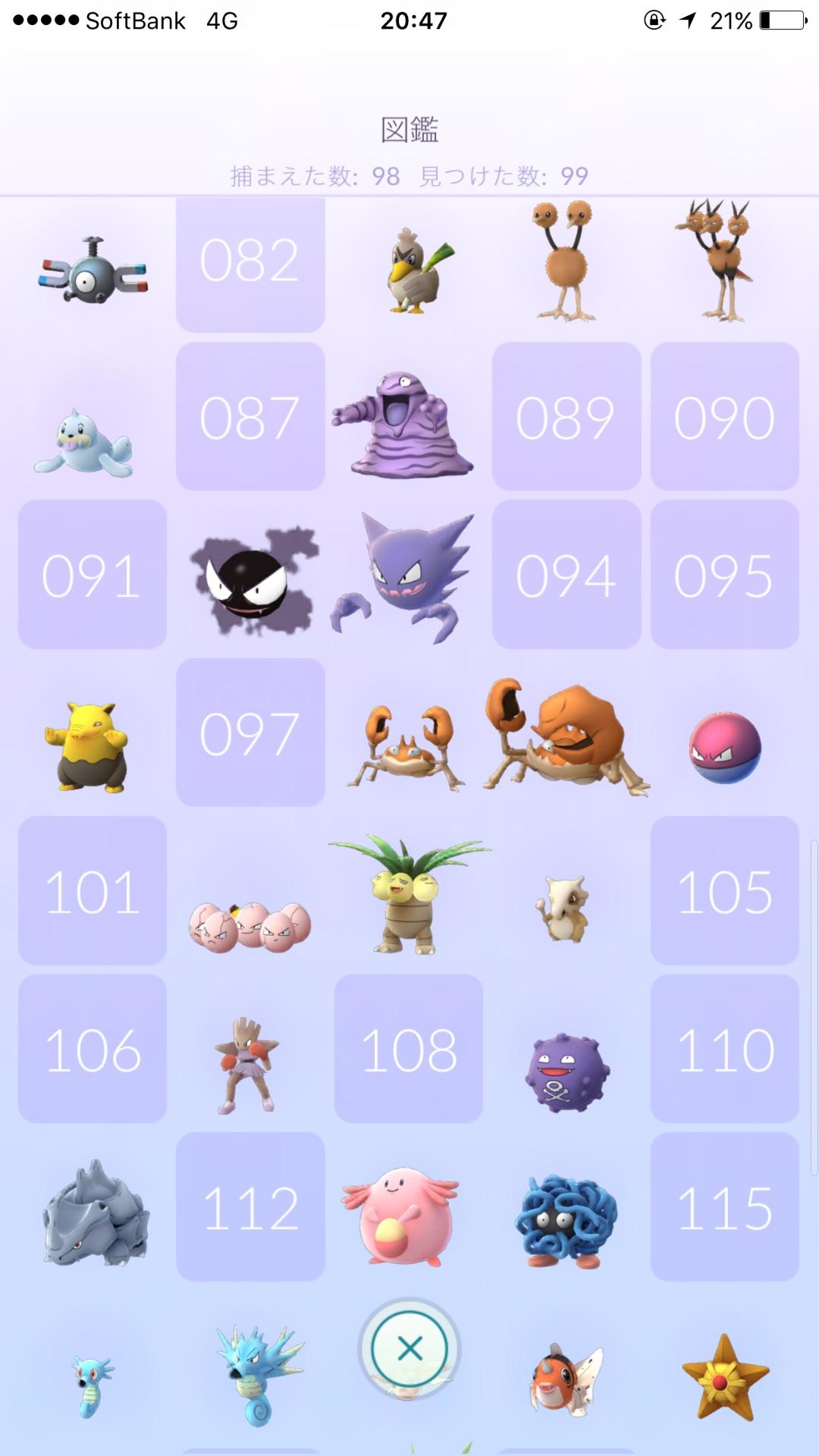Close the Pokédex with the X button
The image size is (819, 1456).
[x=409, y=1349]
